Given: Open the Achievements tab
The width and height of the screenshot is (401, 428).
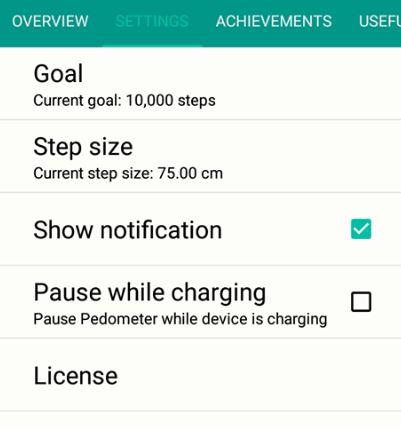Looking at the screenshot, I should coord(274,21).
